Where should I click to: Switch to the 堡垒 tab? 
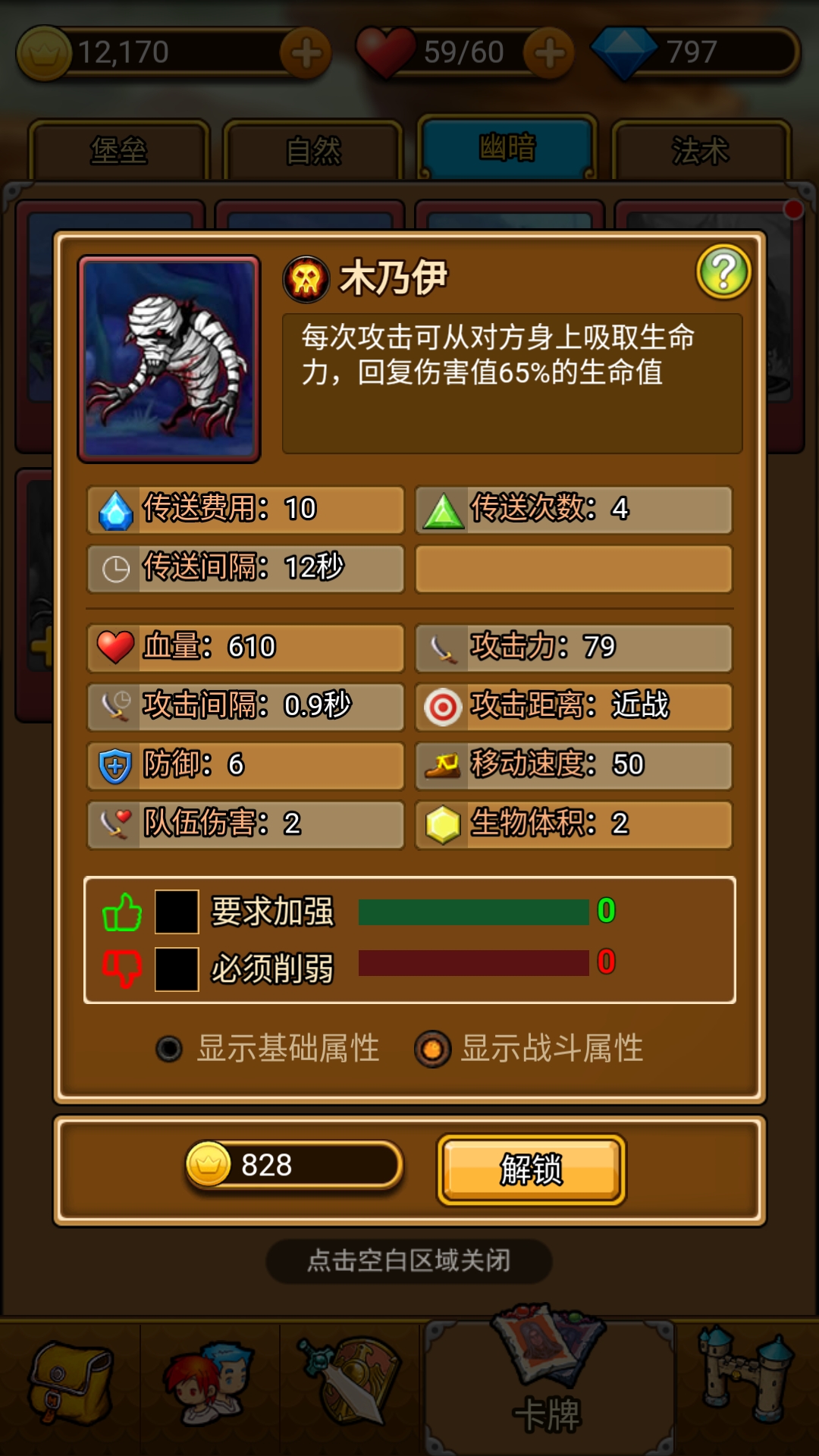(x=119, y=149)
